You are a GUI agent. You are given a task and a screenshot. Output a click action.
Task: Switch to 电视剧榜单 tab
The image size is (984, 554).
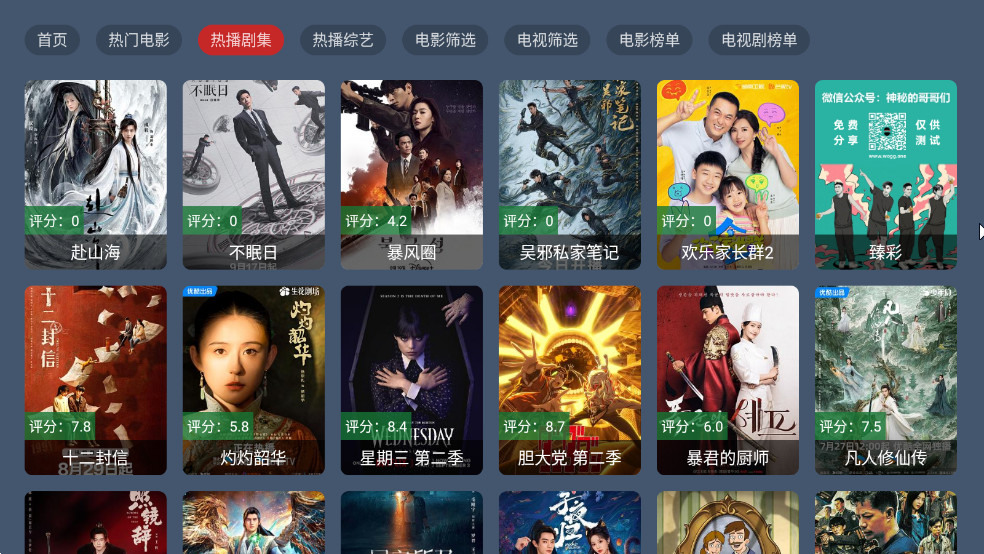pyautogui.click(x=759, y=40)
